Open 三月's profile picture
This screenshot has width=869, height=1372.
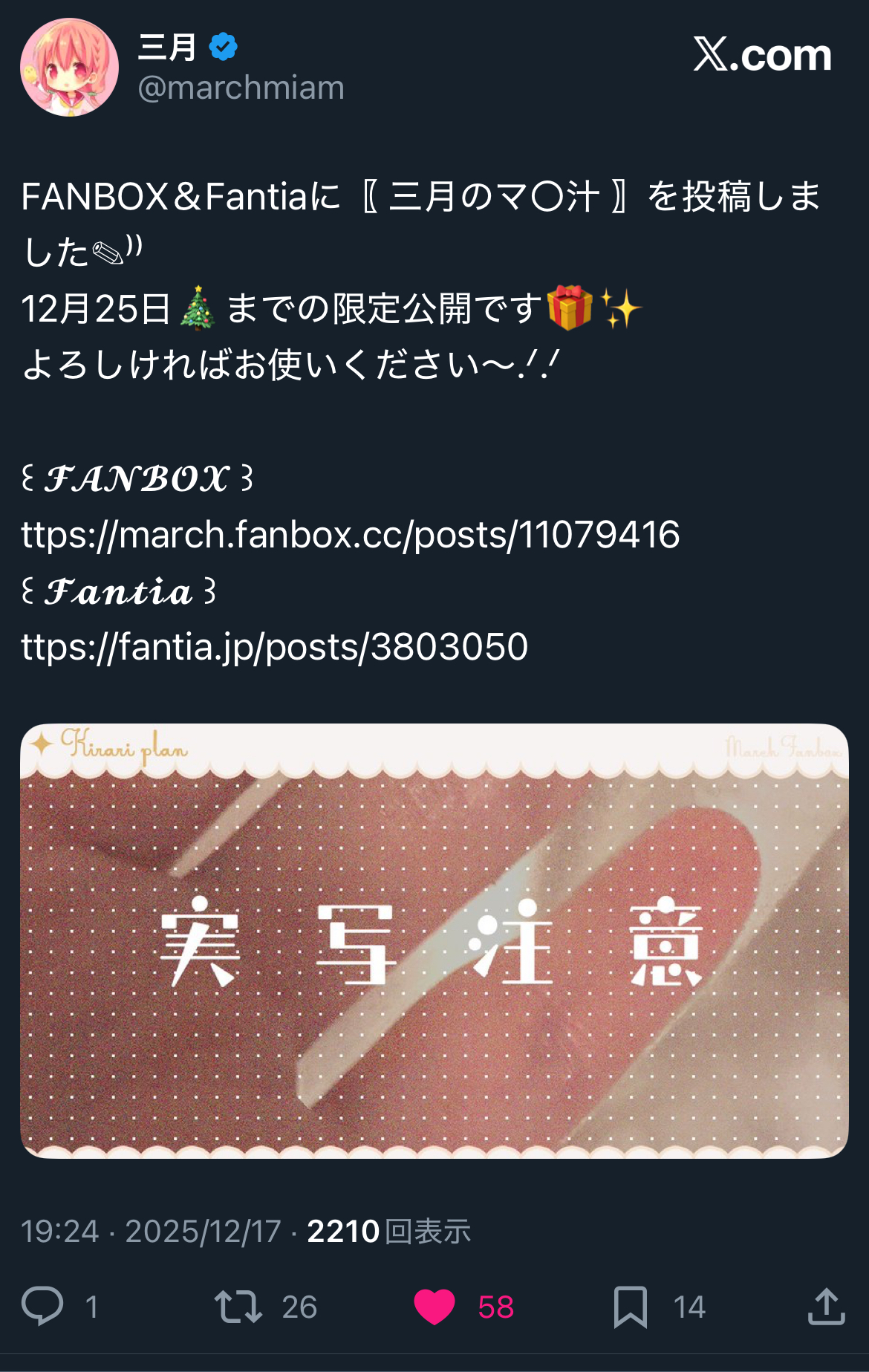69,68
